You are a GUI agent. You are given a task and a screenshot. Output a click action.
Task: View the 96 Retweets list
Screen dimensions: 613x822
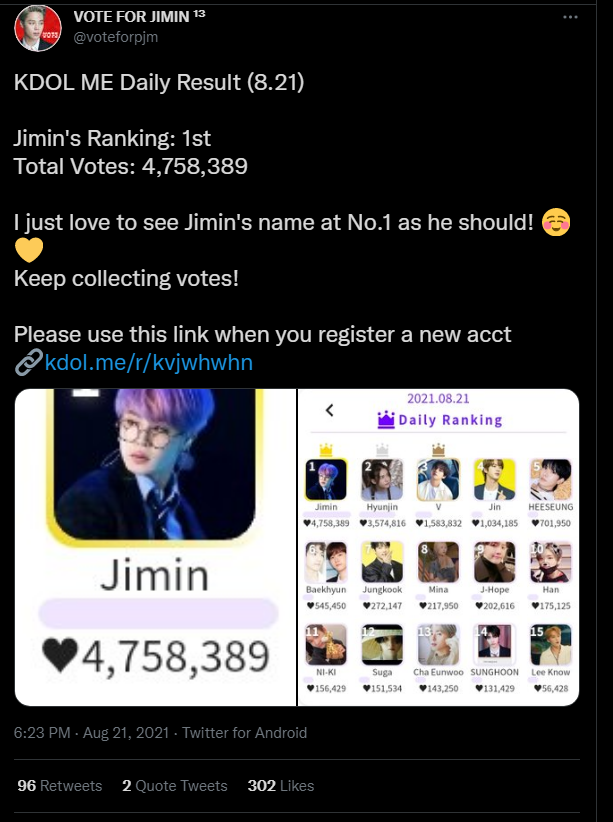coord(60,786)
